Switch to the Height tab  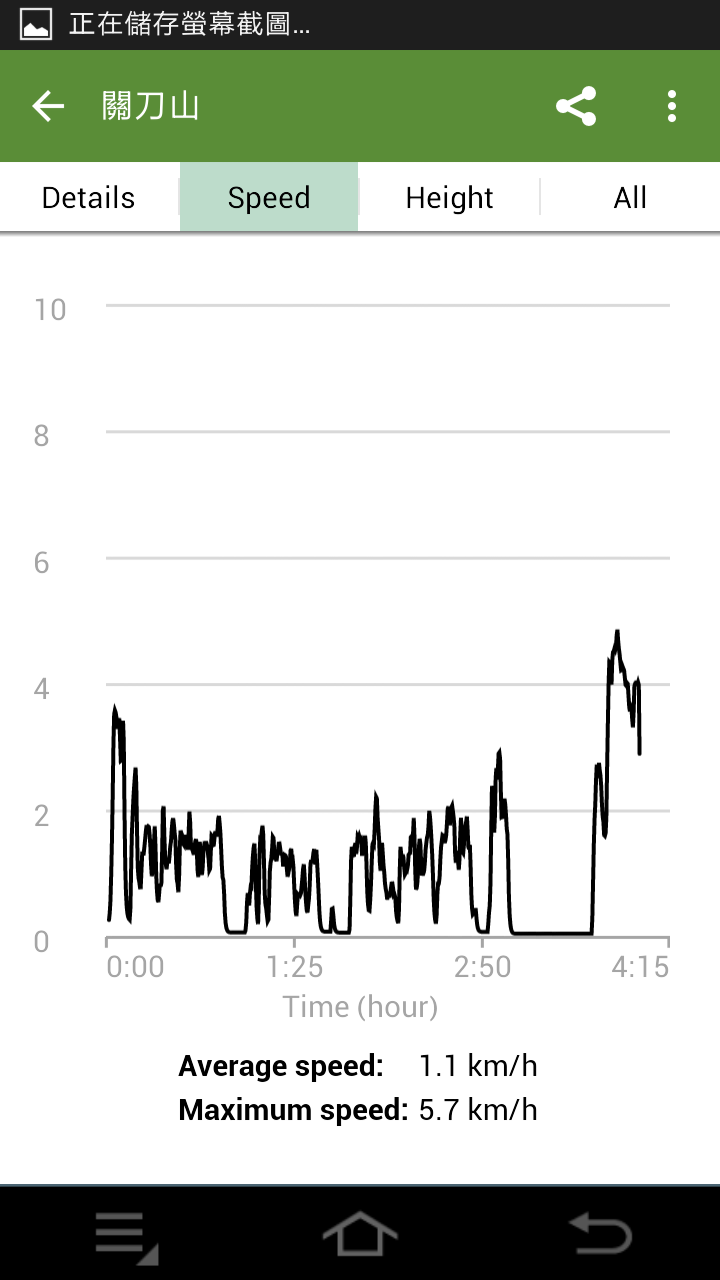click(x=449, y=197)
